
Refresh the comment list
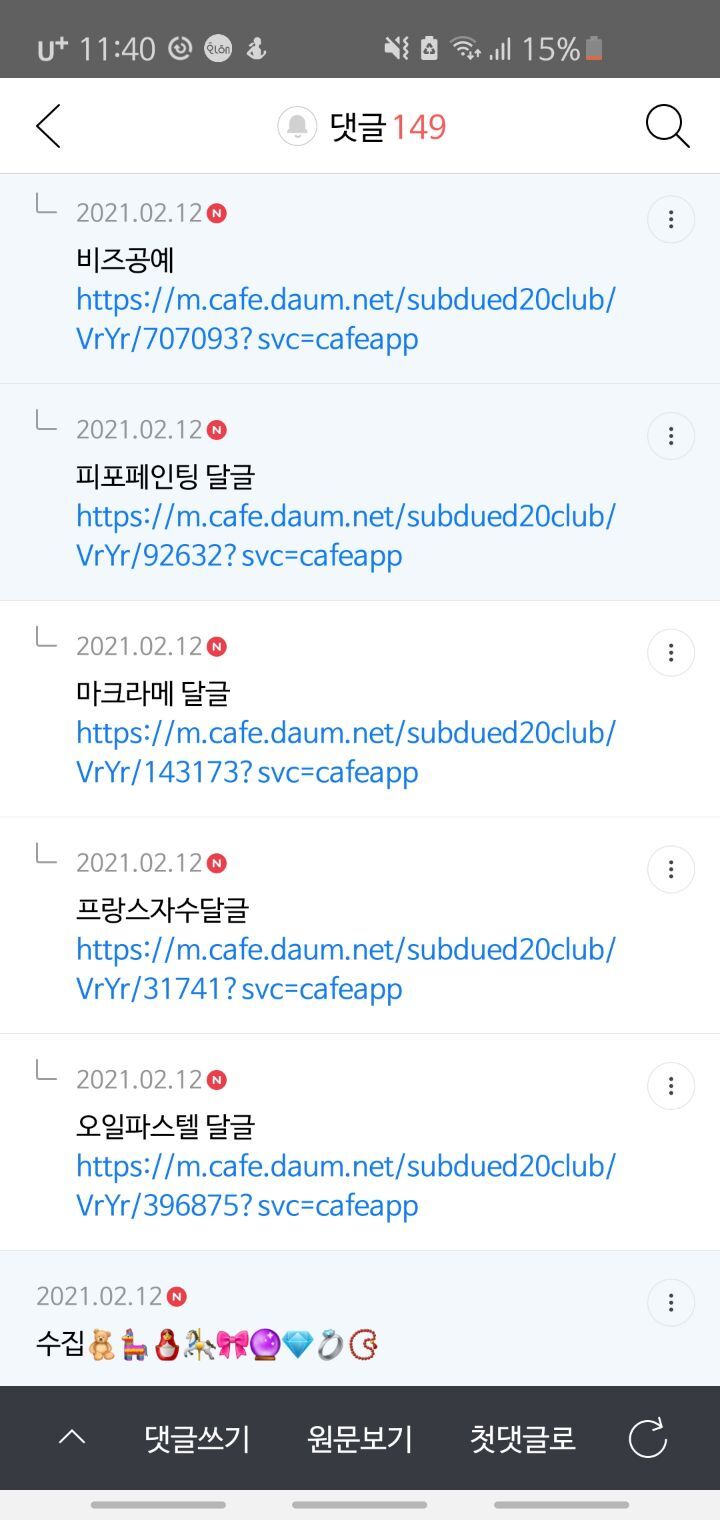tap(647, 1439)
